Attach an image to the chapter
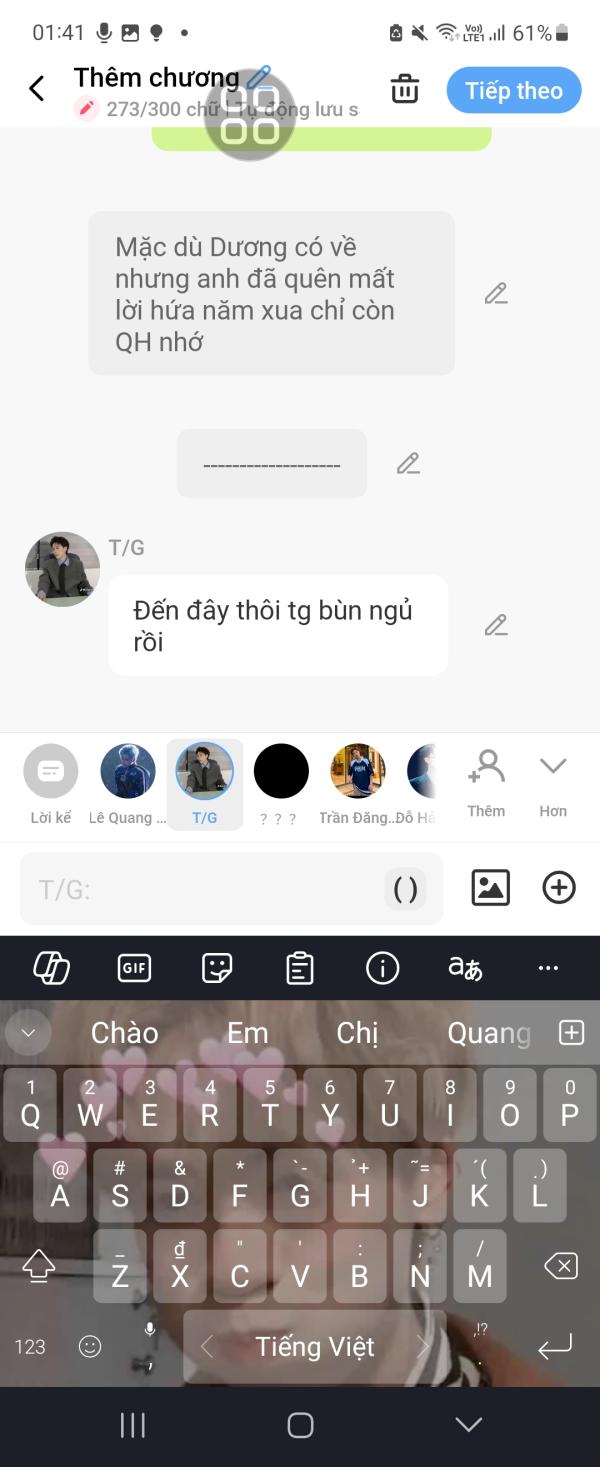Image resolution: width=600 pixels, height=1467 pixels. coord(490,888)
